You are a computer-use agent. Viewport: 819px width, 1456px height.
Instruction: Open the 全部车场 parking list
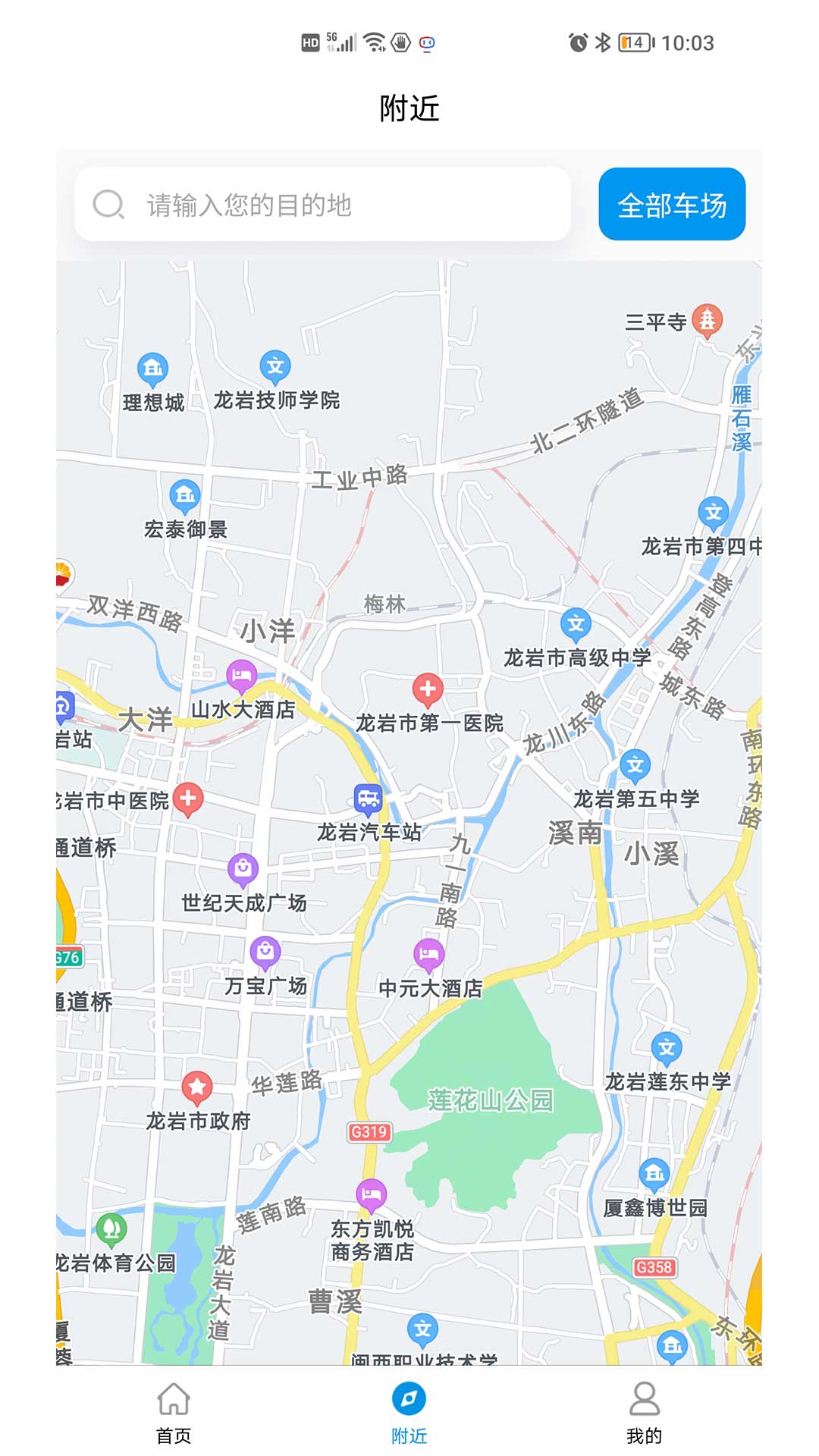pos(672,204)
